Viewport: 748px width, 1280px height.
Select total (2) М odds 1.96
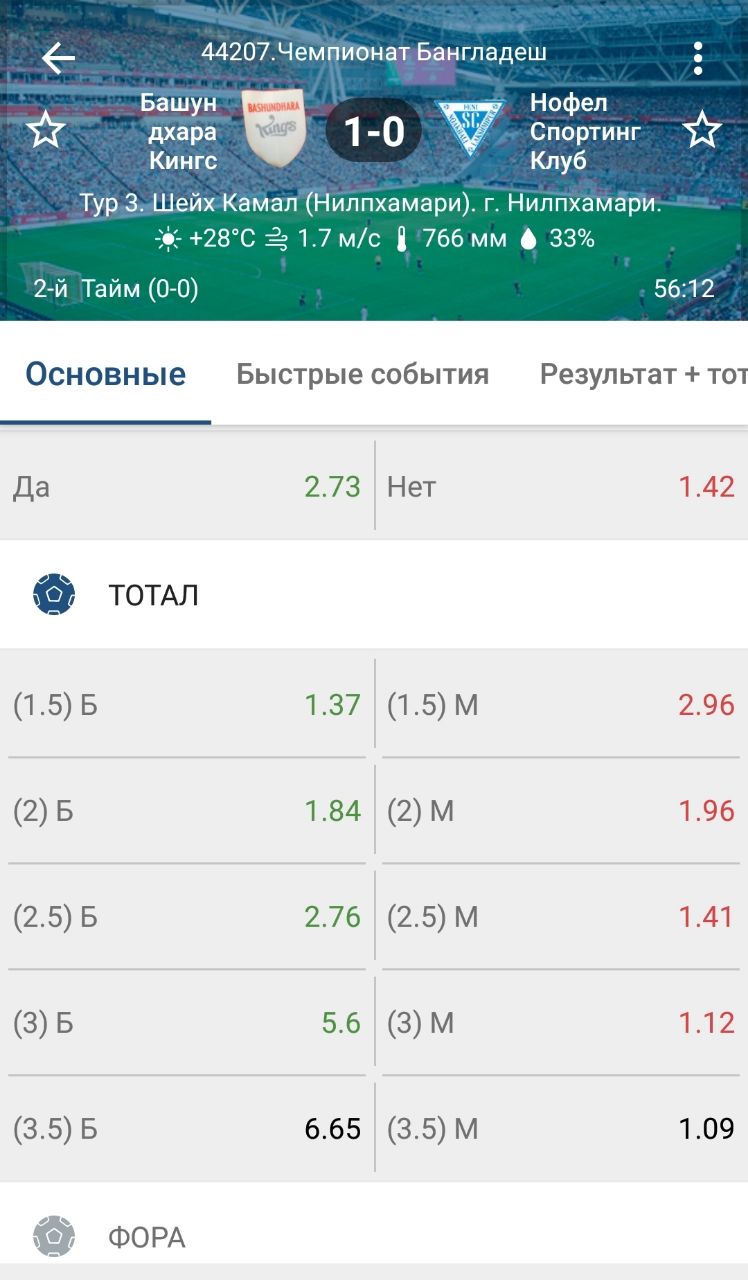[562, 810]
